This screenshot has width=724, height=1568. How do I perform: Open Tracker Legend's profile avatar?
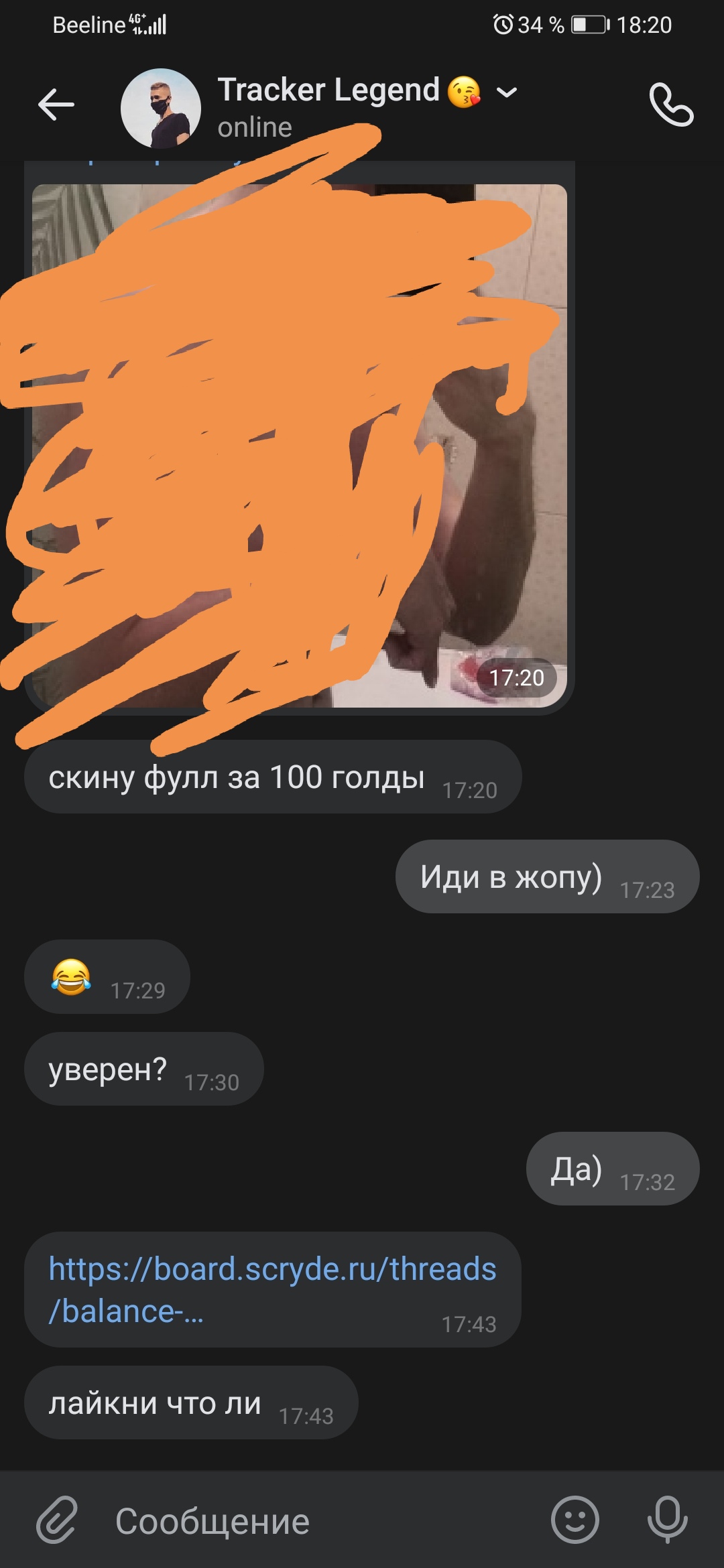[x=161, y=108]
